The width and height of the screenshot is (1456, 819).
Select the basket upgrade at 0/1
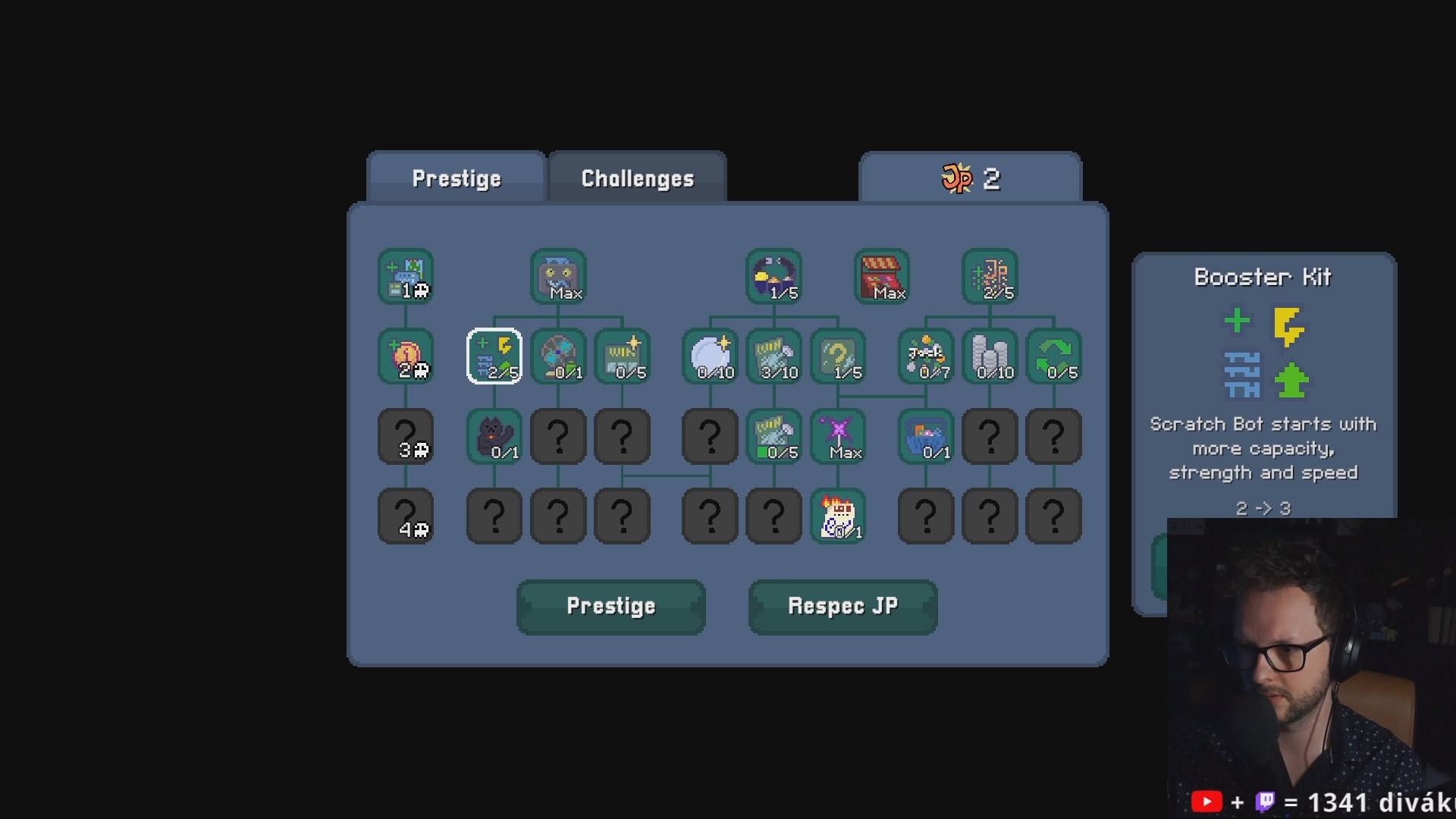coord(925,436)
